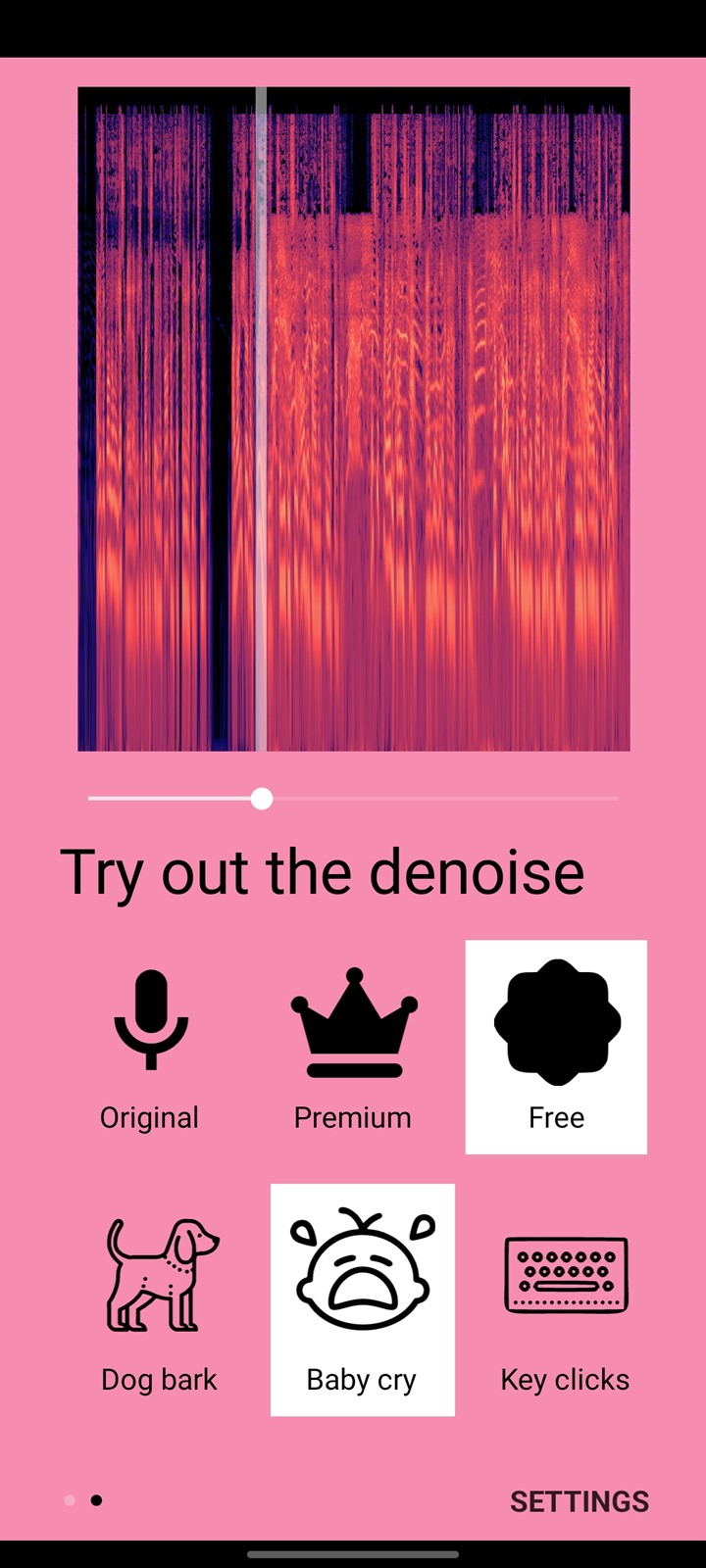This screenshot has width=706, height=1568.
Task: Switch to Premium denoise mode
Action: (353, 1047)
